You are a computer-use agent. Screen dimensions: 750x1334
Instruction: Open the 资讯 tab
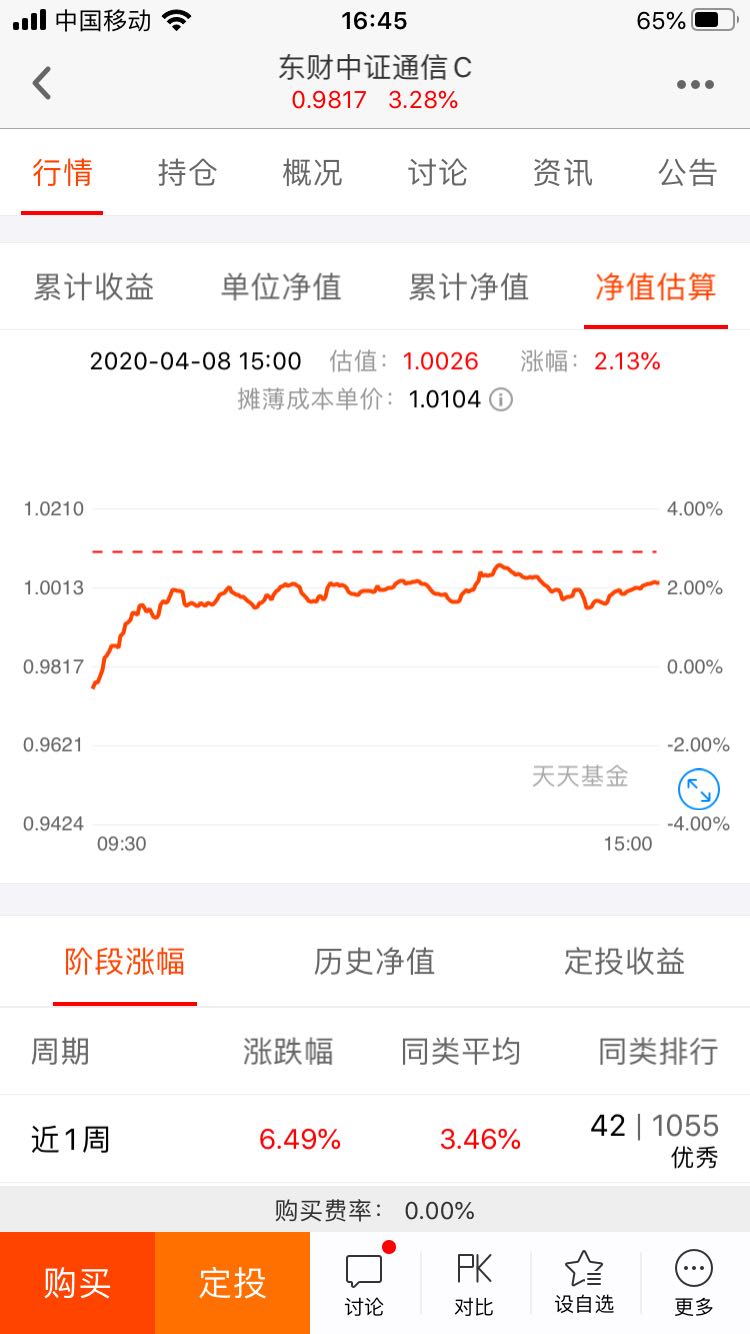click(562, 173)
